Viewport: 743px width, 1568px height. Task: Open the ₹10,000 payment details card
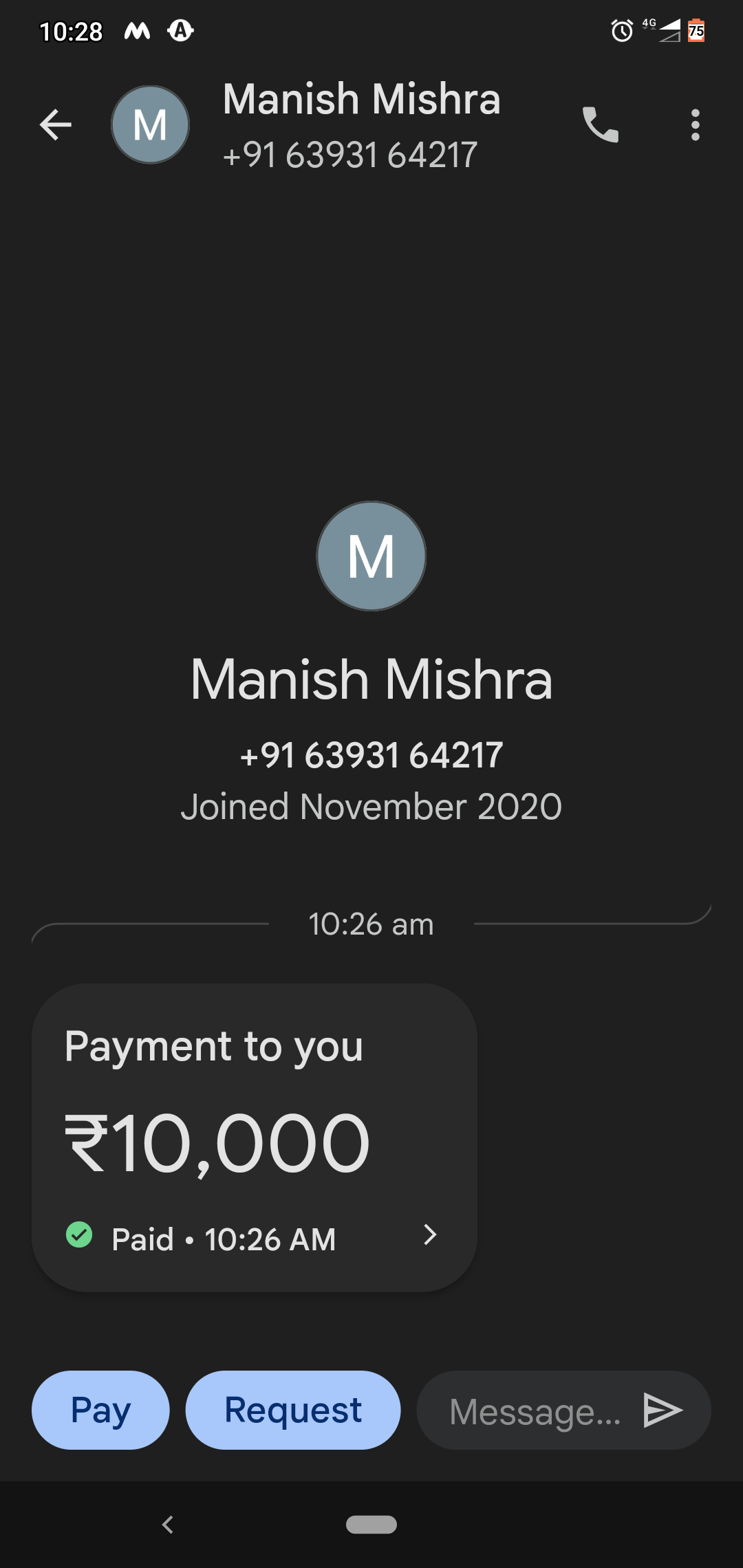click(x=255, y=1137)
